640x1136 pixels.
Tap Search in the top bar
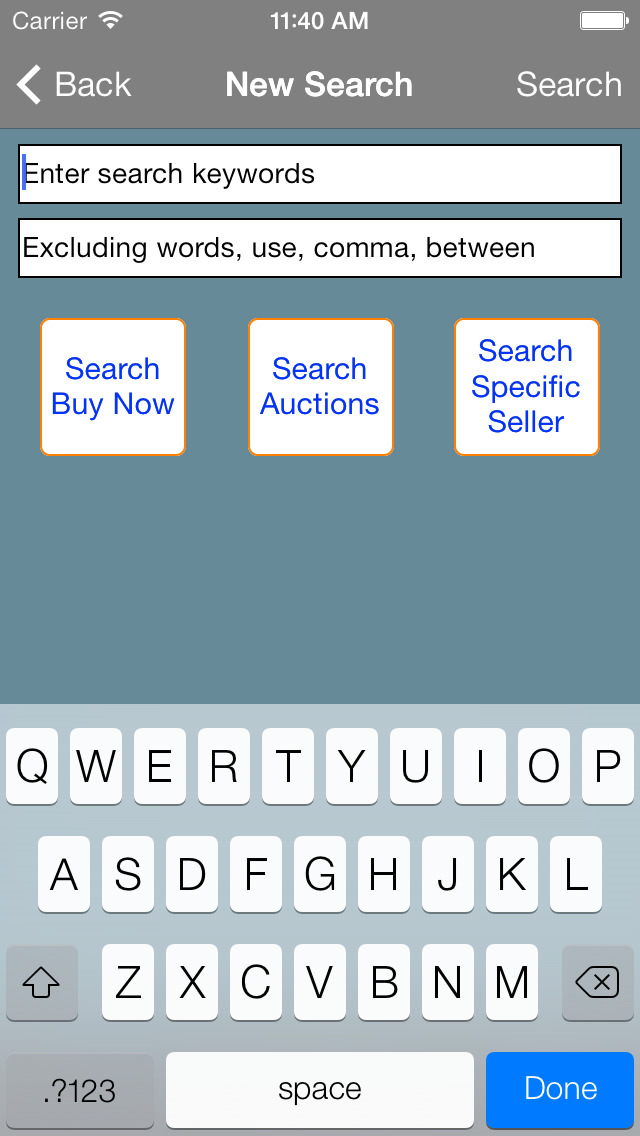point(569,85)
